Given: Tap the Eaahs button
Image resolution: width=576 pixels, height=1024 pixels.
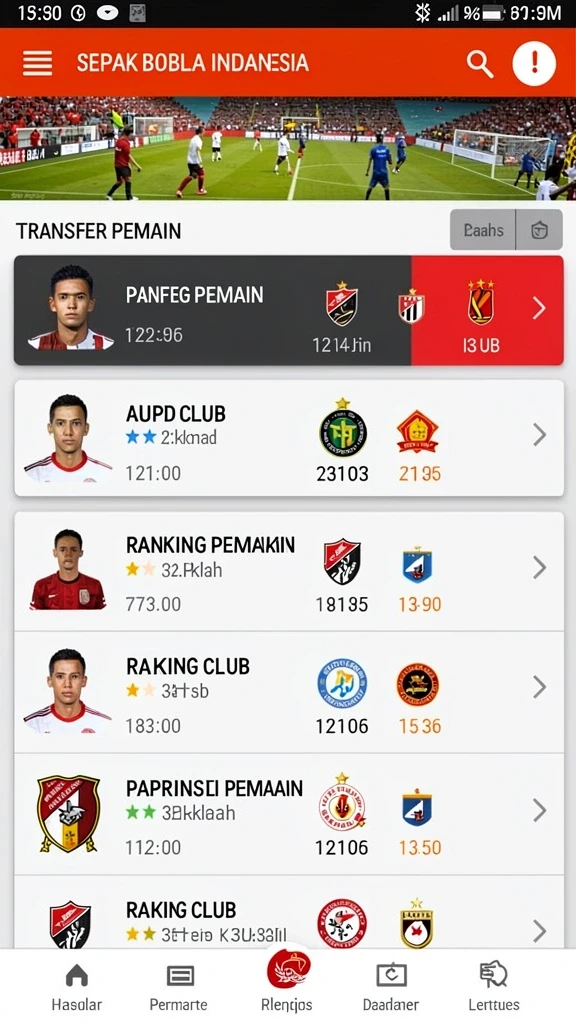Looking at the screenshot, I should coord(483,230).
